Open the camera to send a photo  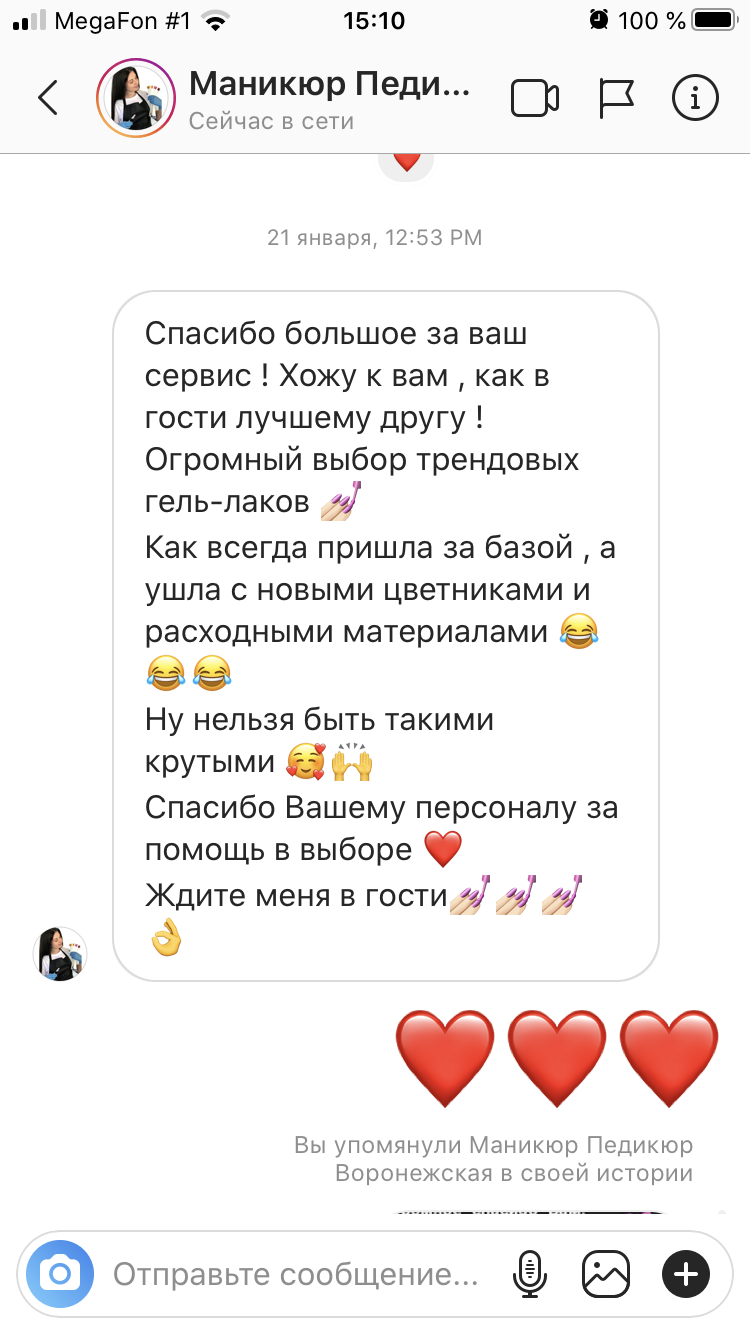click(x=59, y=1274)
